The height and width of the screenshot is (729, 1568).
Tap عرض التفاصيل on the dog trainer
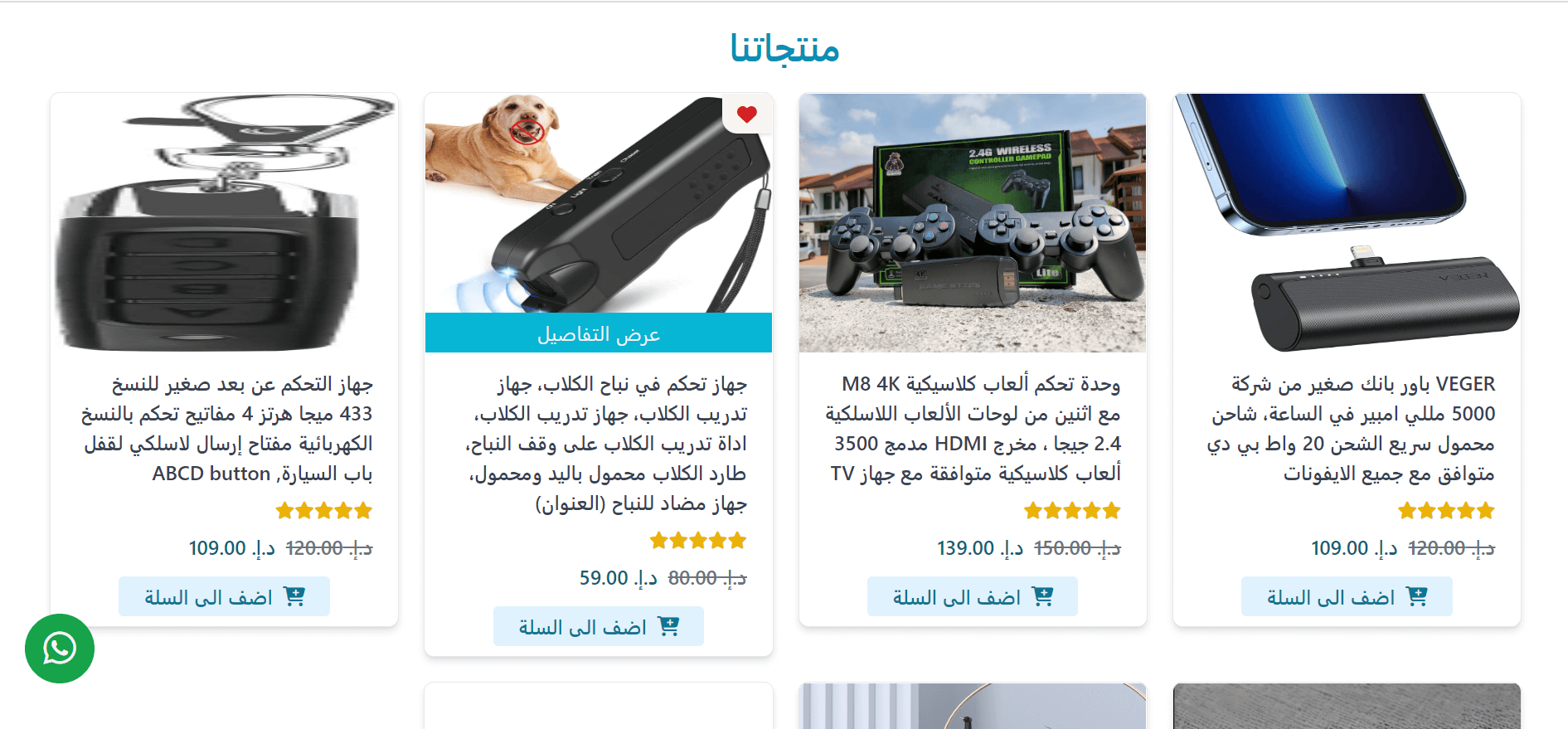[x=598, y=333]
